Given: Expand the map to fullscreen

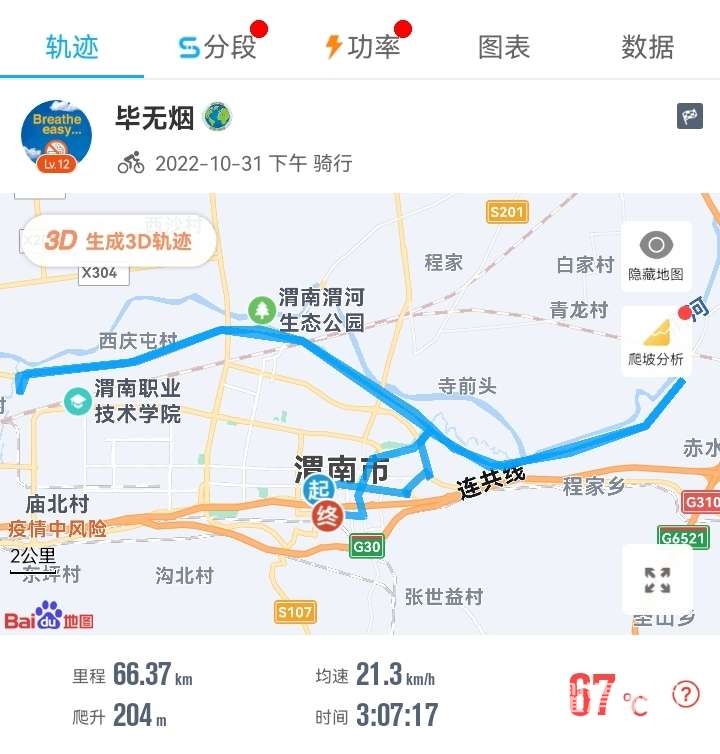Looking at the screenshot, I should pos(657,580).
